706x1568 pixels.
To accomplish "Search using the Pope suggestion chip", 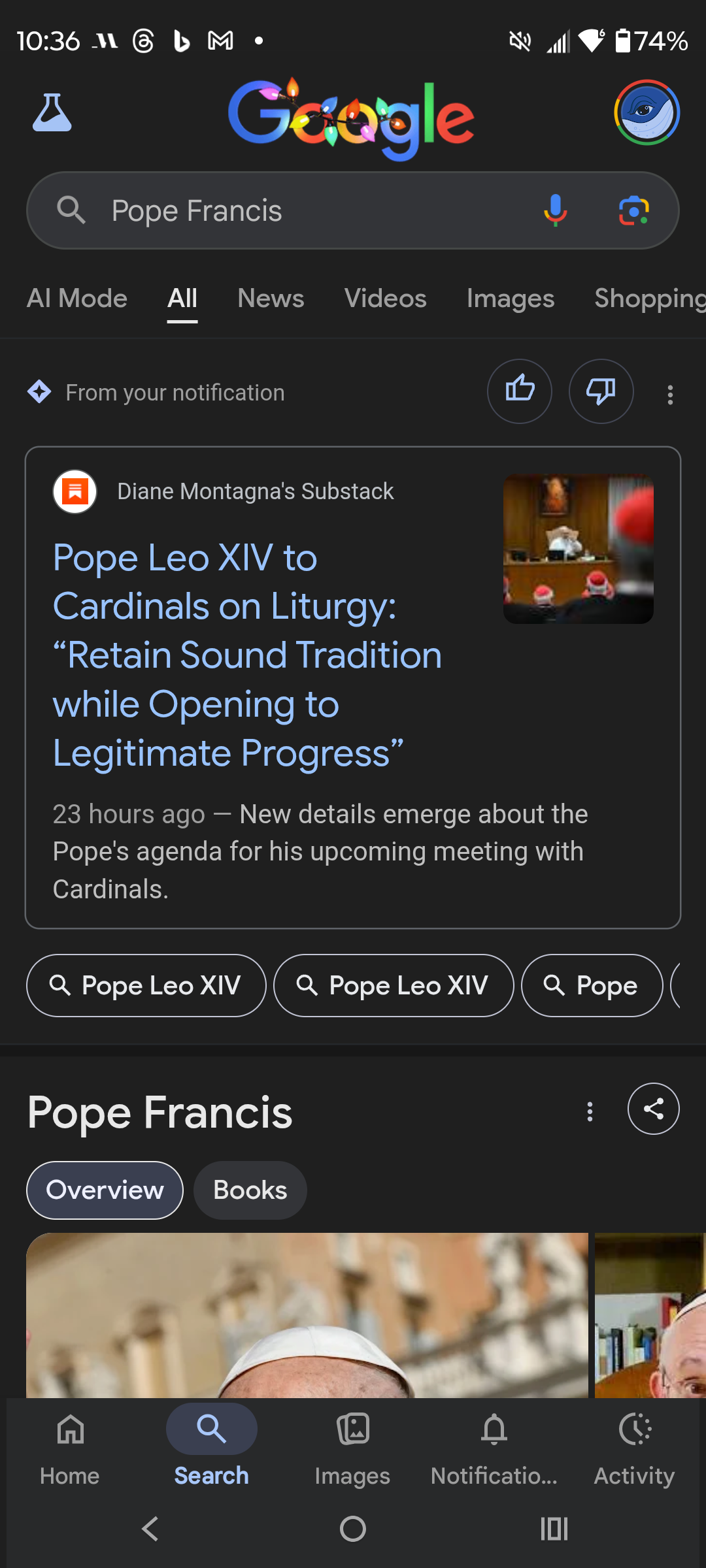I will point(592,985).
